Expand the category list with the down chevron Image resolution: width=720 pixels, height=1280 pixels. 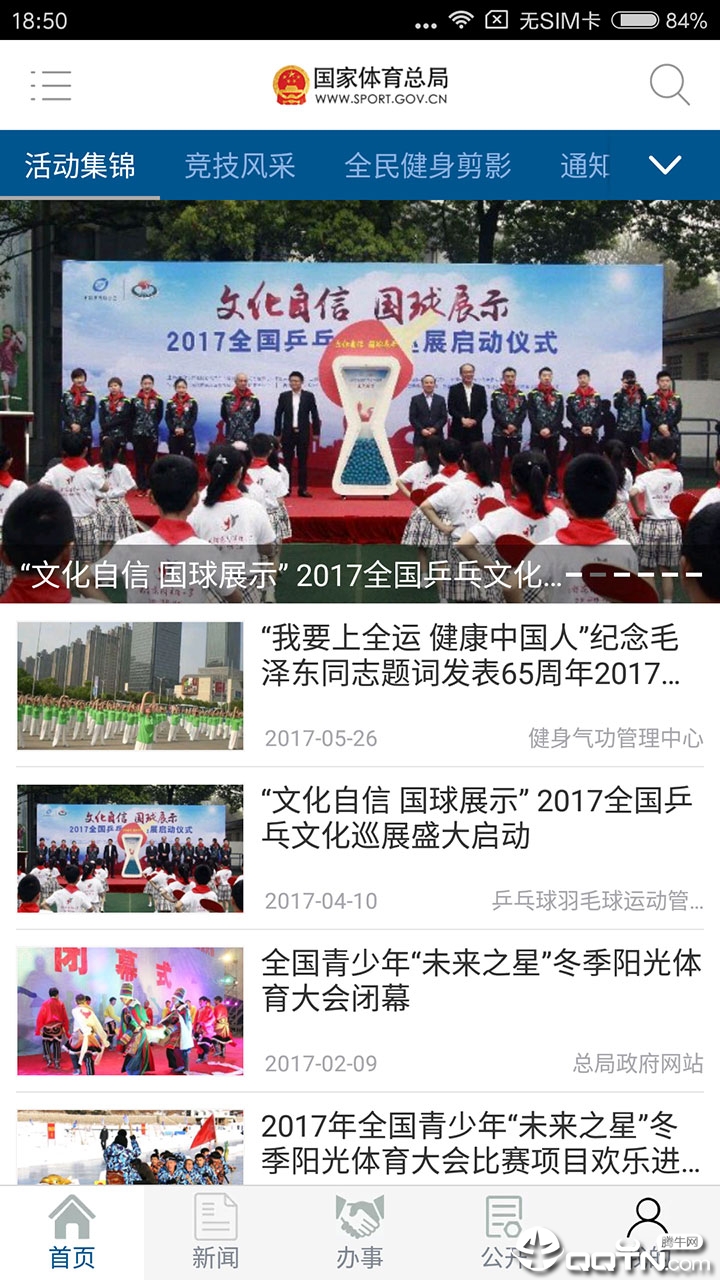[663, 164]
